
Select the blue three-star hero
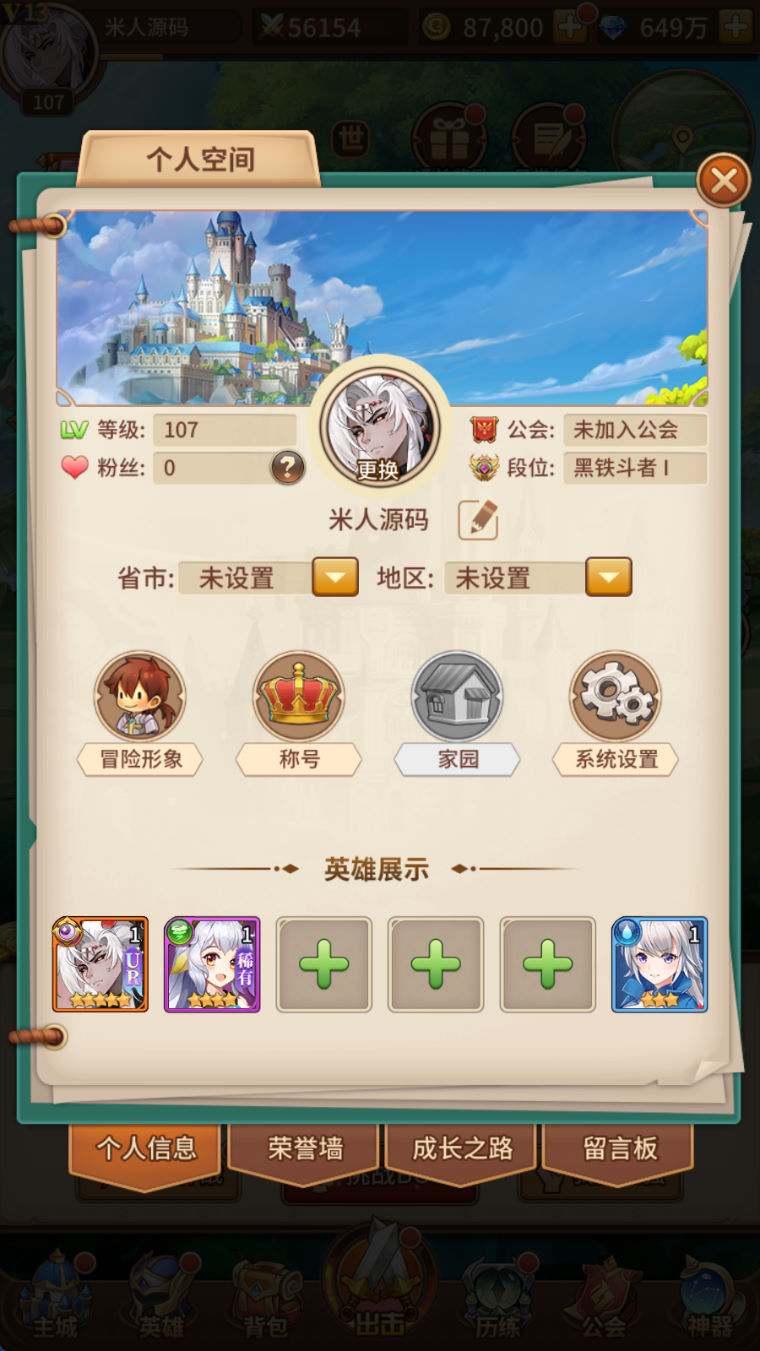(659, 964)
